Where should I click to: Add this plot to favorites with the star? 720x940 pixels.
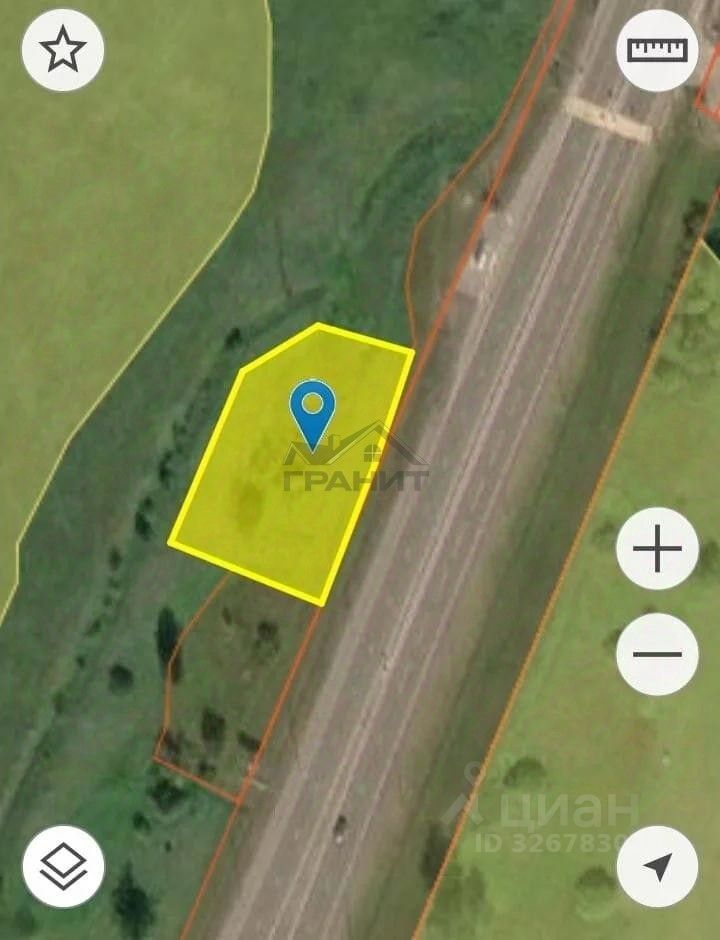63,50
